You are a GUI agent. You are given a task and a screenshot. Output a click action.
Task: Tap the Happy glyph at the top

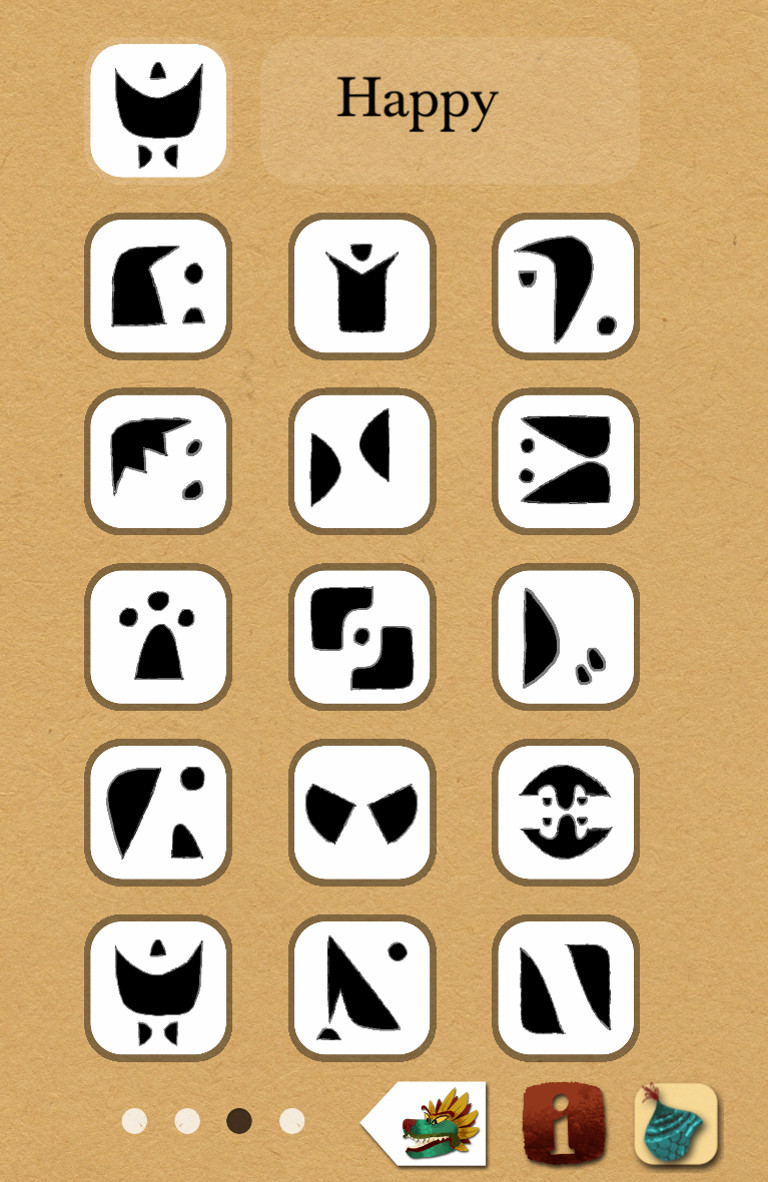[158, 110]
